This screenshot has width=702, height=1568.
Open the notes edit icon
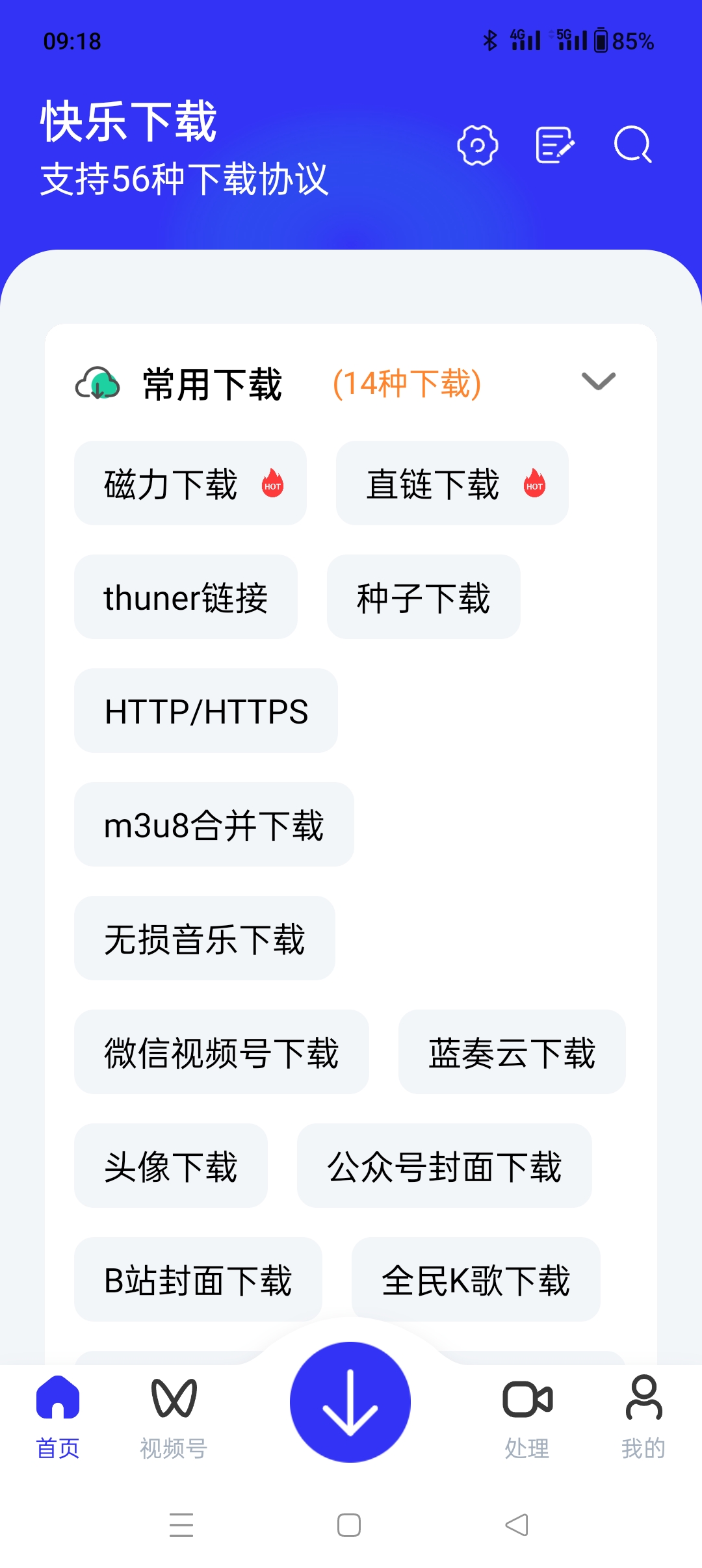[555, 145]
